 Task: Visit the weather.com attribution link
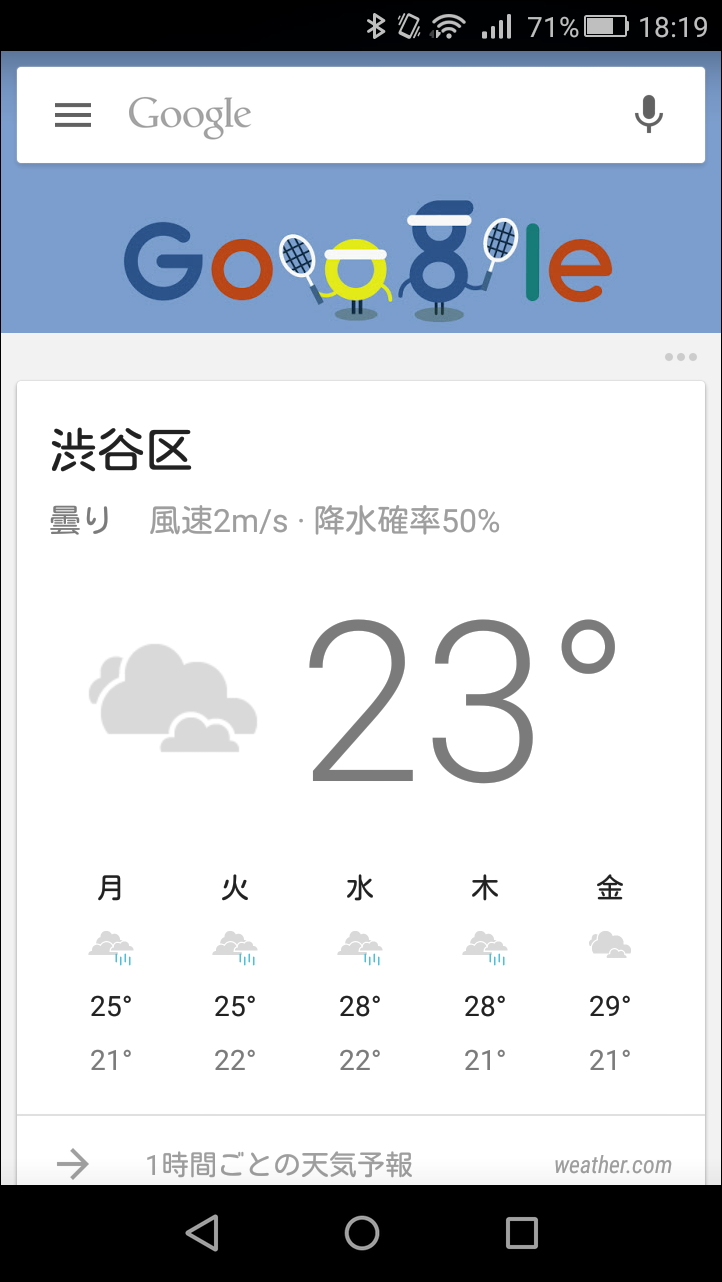click(613, 1164)
